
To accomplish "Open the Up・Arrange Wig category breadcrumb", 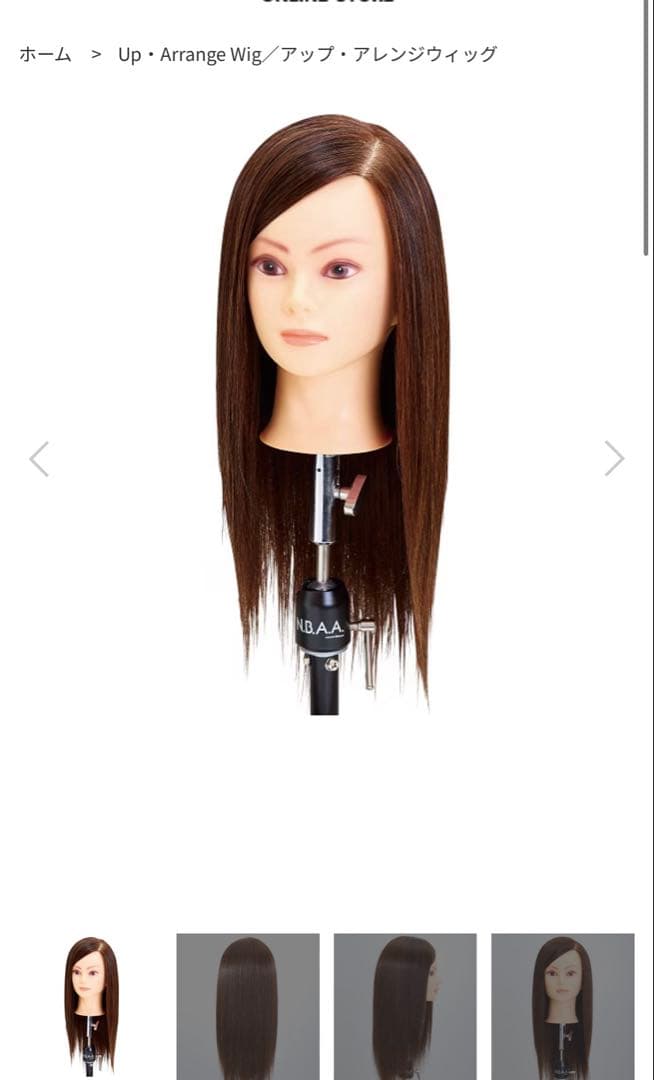I will (307, 55).
